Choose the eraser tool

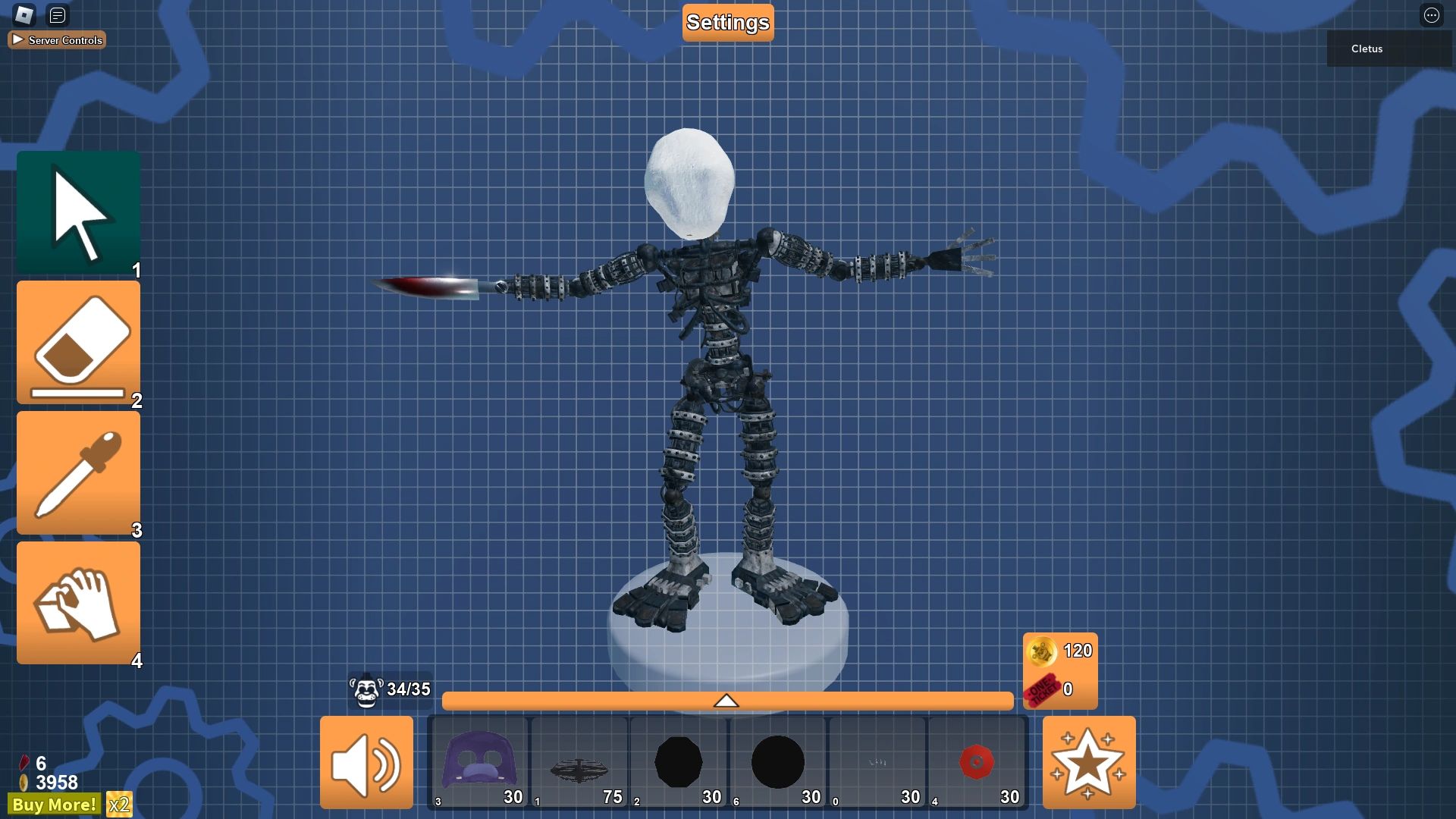78,343
